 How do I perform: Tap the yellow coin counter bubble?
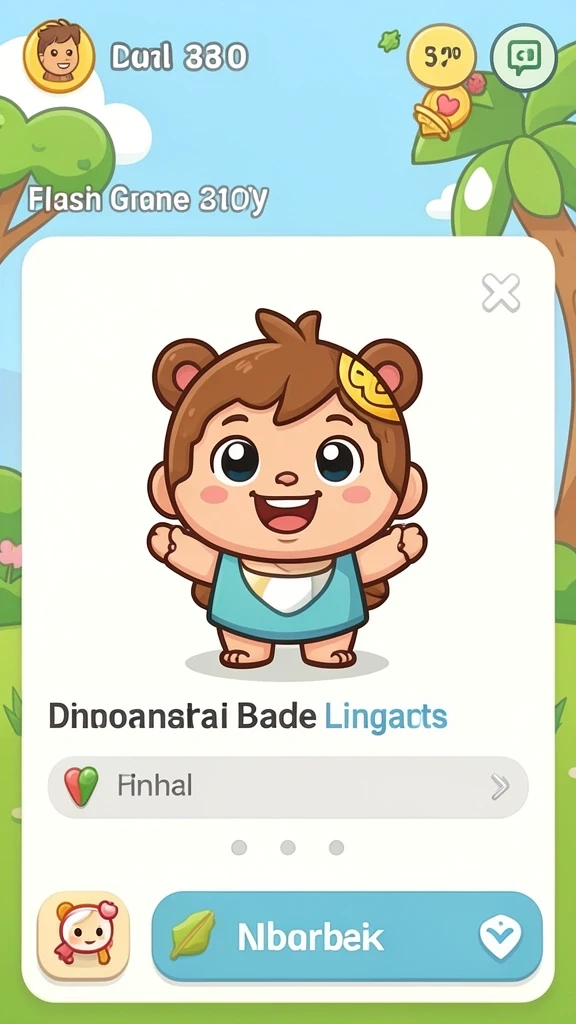coord(442,56)
